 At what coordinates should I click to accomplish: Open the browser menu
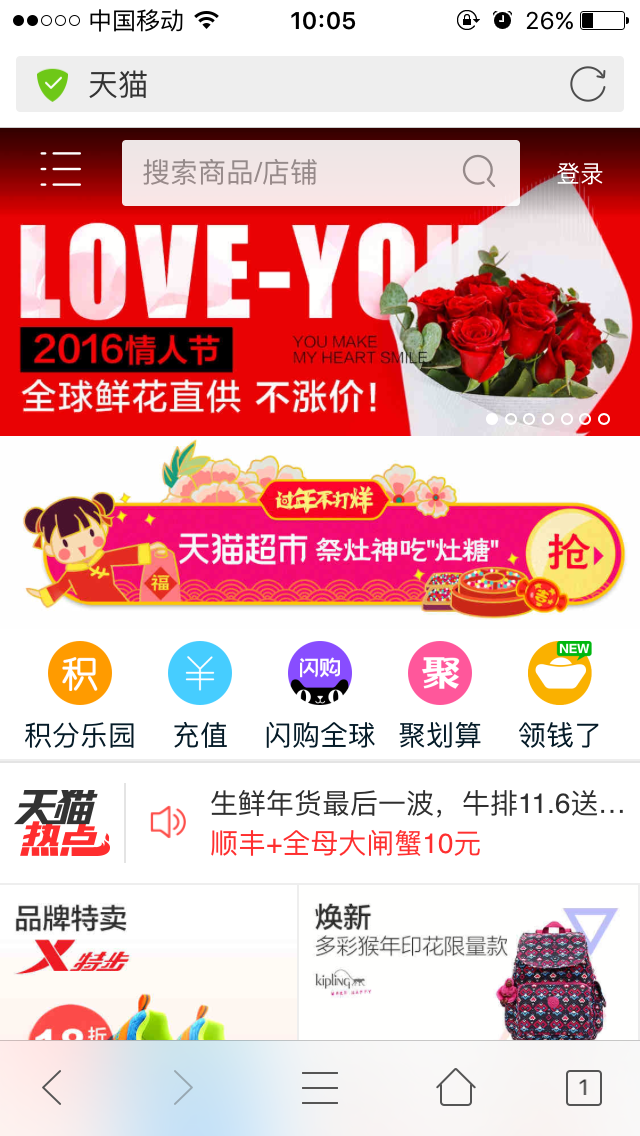coord(320,1087)
